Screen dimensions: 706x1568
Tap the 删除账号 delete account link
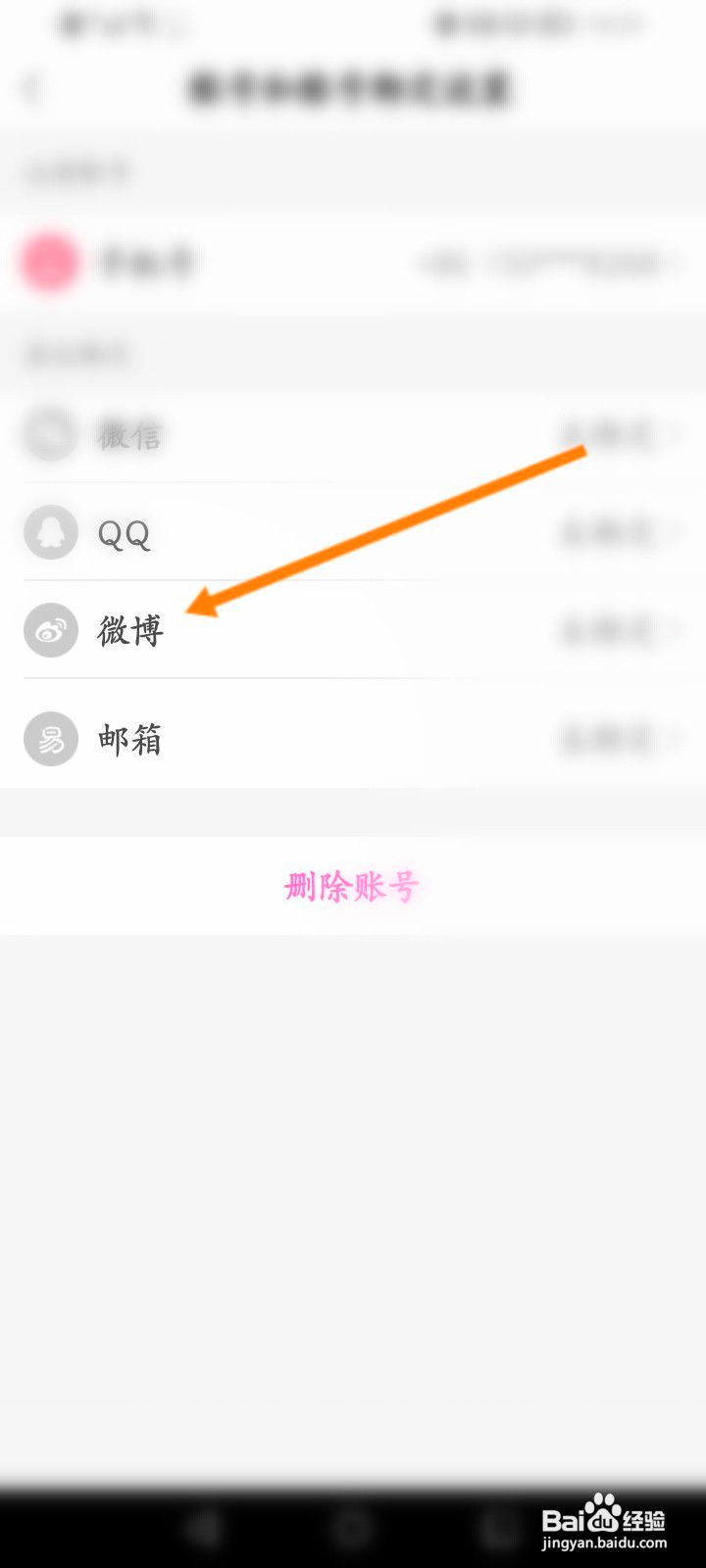tap(351, 884)
